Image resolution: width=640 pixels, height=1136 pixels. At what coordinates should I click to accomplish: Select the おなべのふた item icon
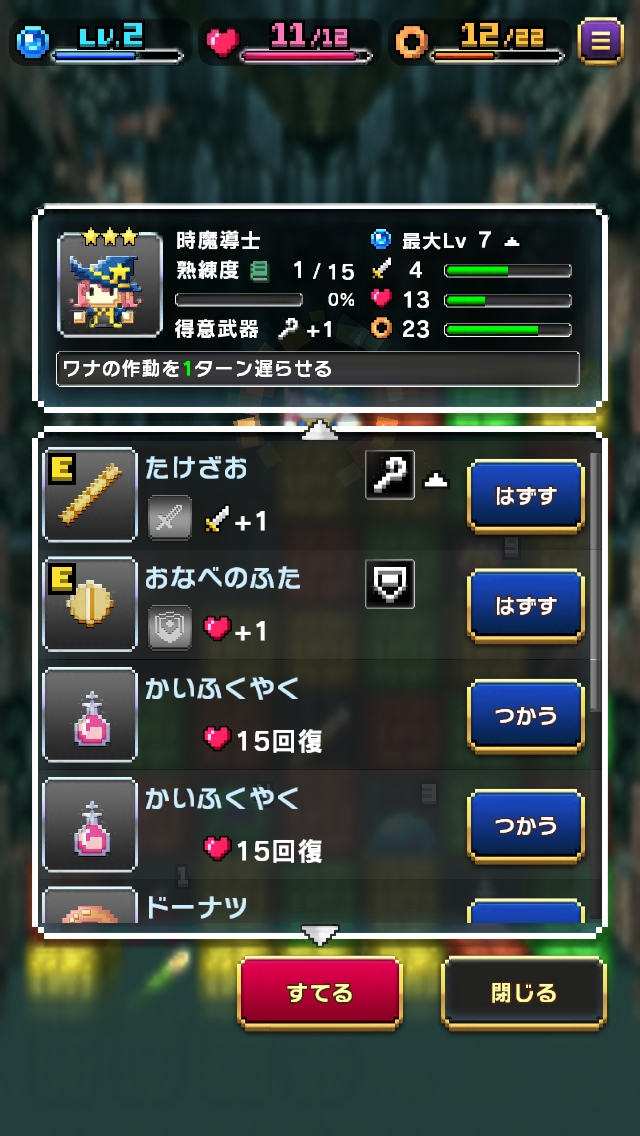pyautogui.click(x=90, y=606)
